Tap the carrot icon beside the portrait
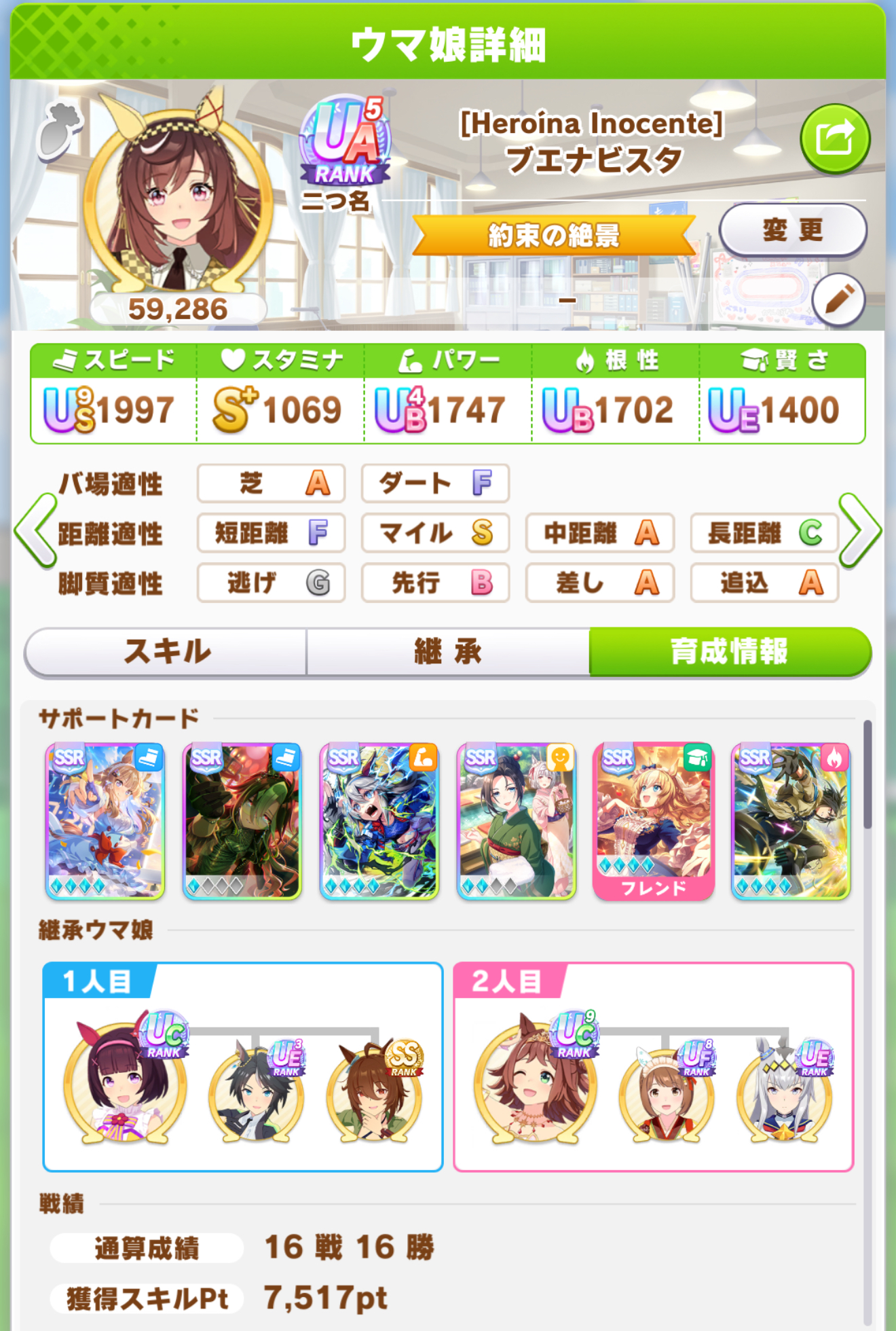The height and width of the screenshot is (1331, 896). click(x=60, y=132)
